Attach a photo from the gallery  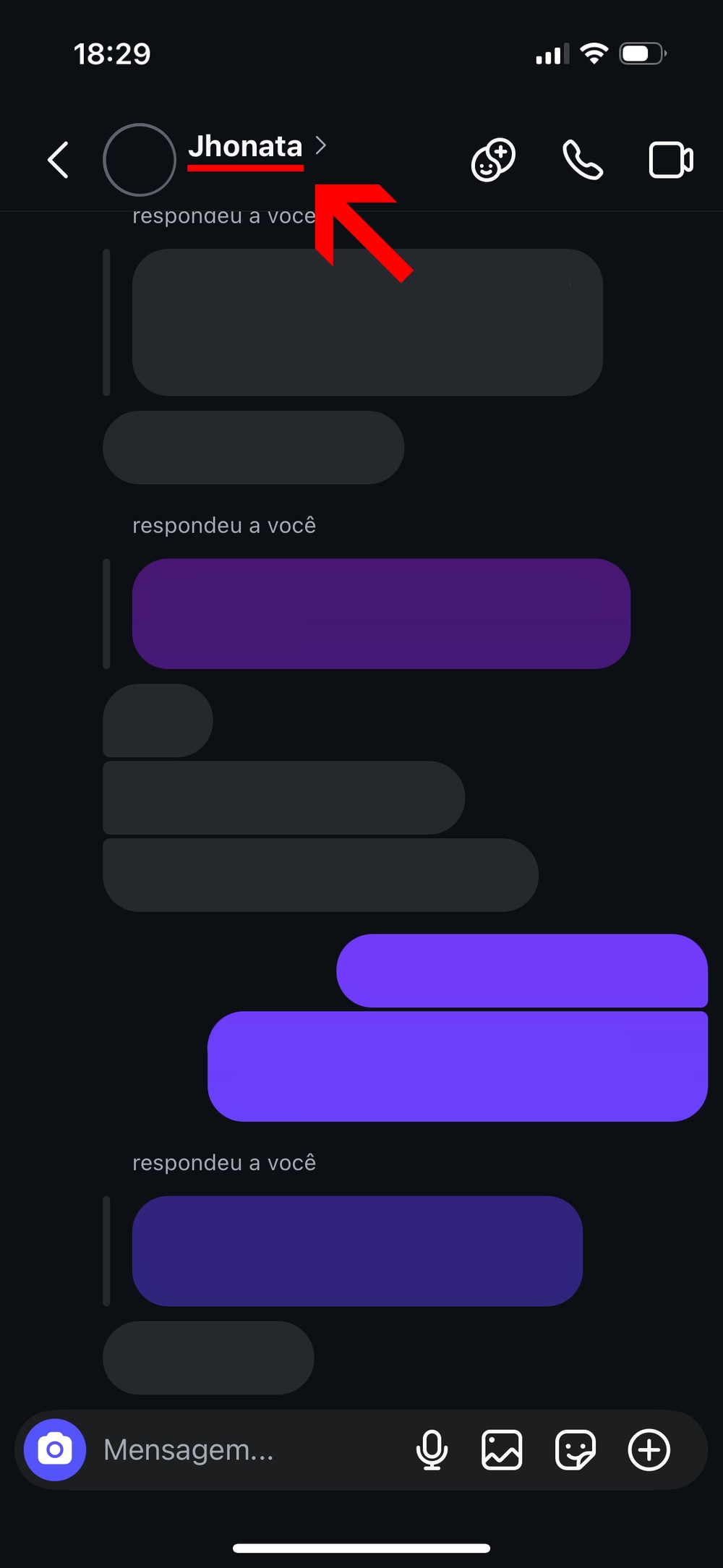tap(502, 1449)
